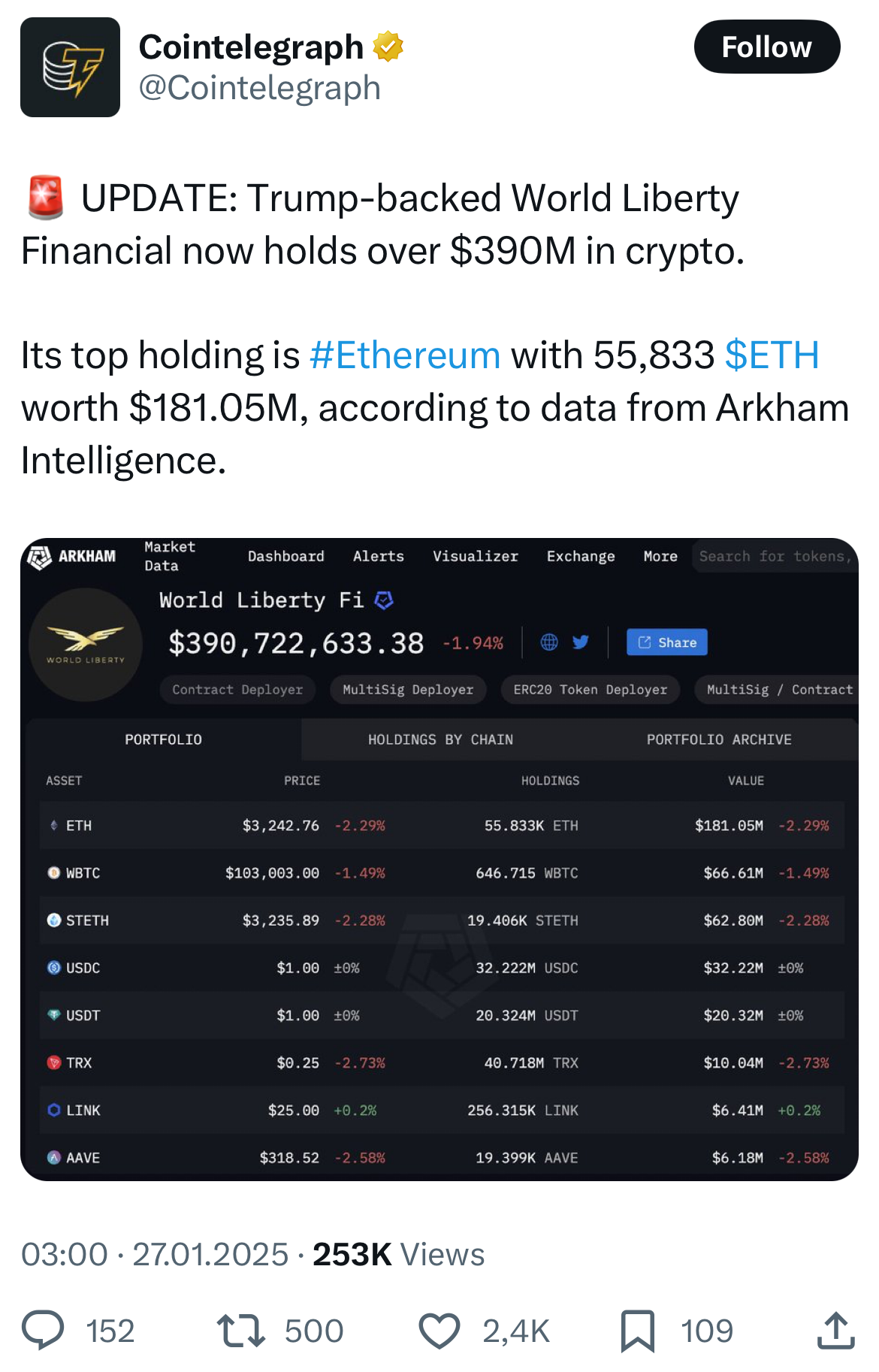
Task: Repost this Cointelegraph update
Action: 240,1330
